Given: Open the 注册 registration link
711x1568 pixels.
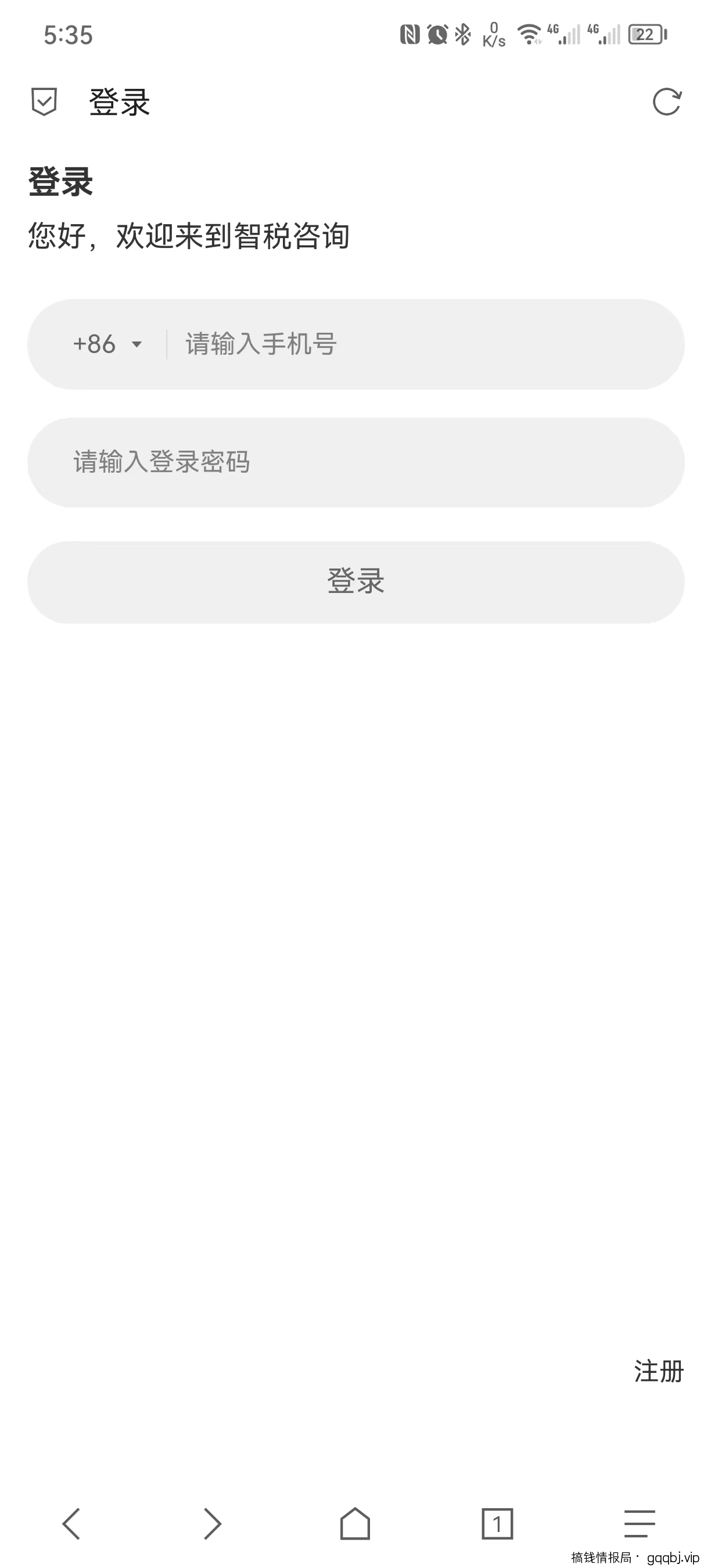Looking at the screenshot, I should pyautogui.click(x=658, y=1372).
